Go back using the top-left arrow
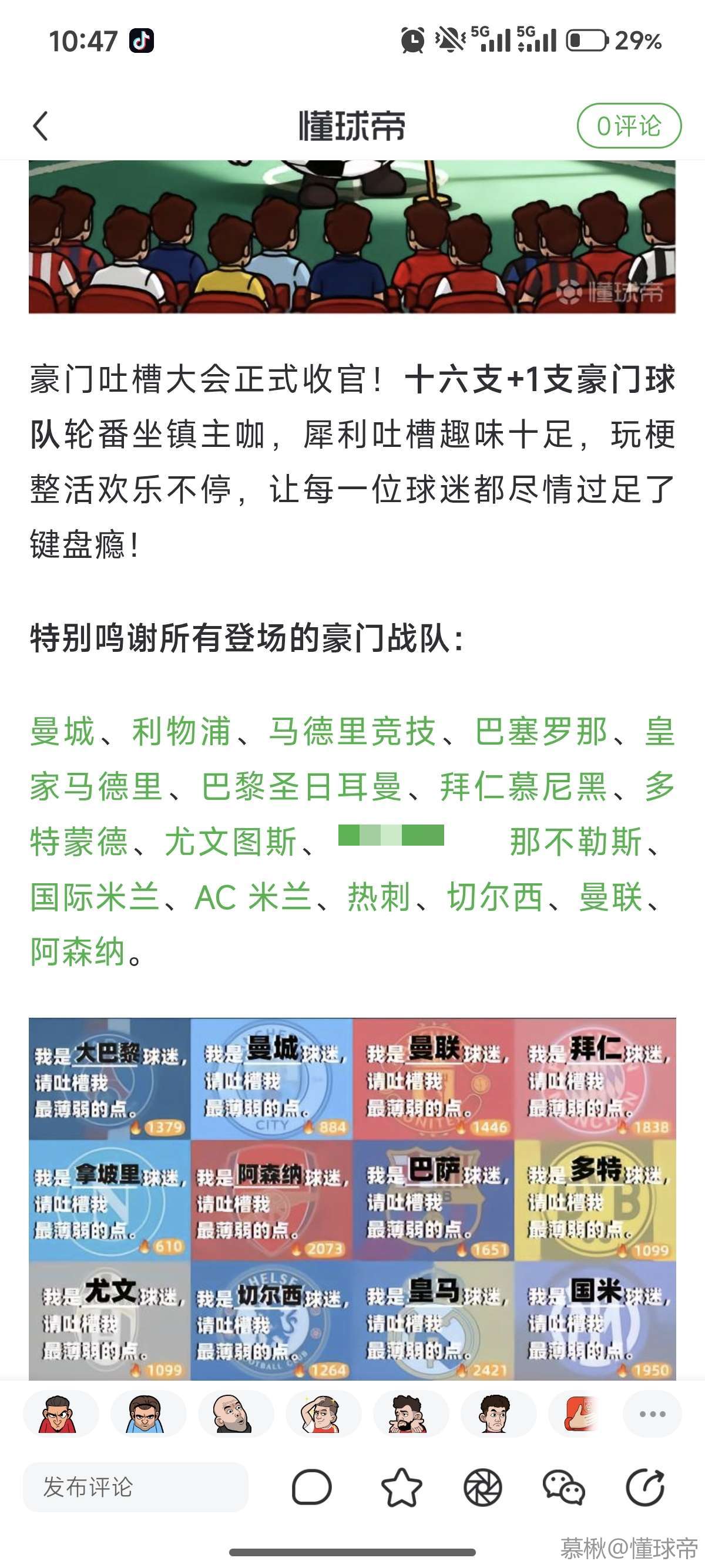Image resolution: width=705 pixels, height=1568 pixels. (x=40, y=127)
